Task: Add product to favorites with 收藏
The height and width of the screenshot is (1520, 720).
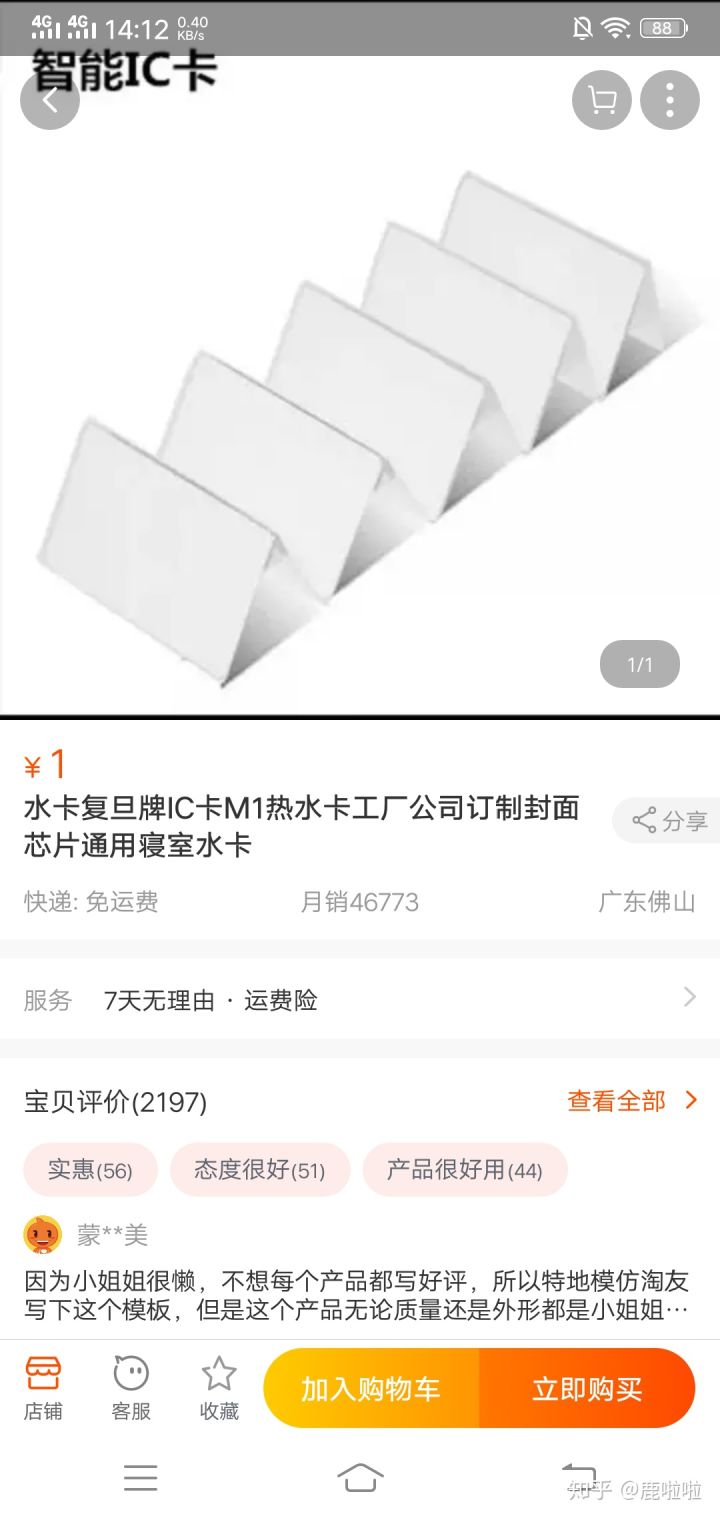Action: click(219, 1388)
